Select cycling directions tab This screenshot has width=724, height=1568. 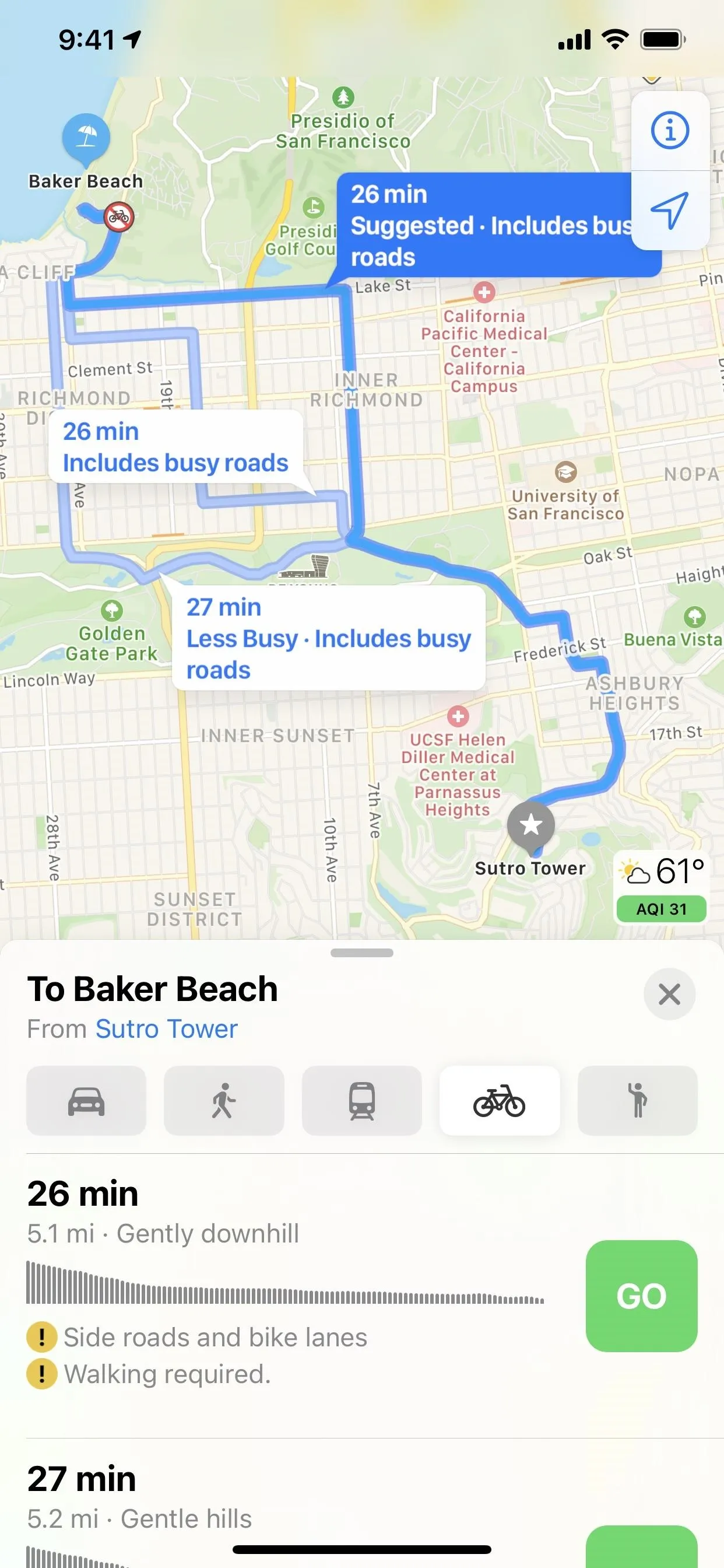point(500,1101)
